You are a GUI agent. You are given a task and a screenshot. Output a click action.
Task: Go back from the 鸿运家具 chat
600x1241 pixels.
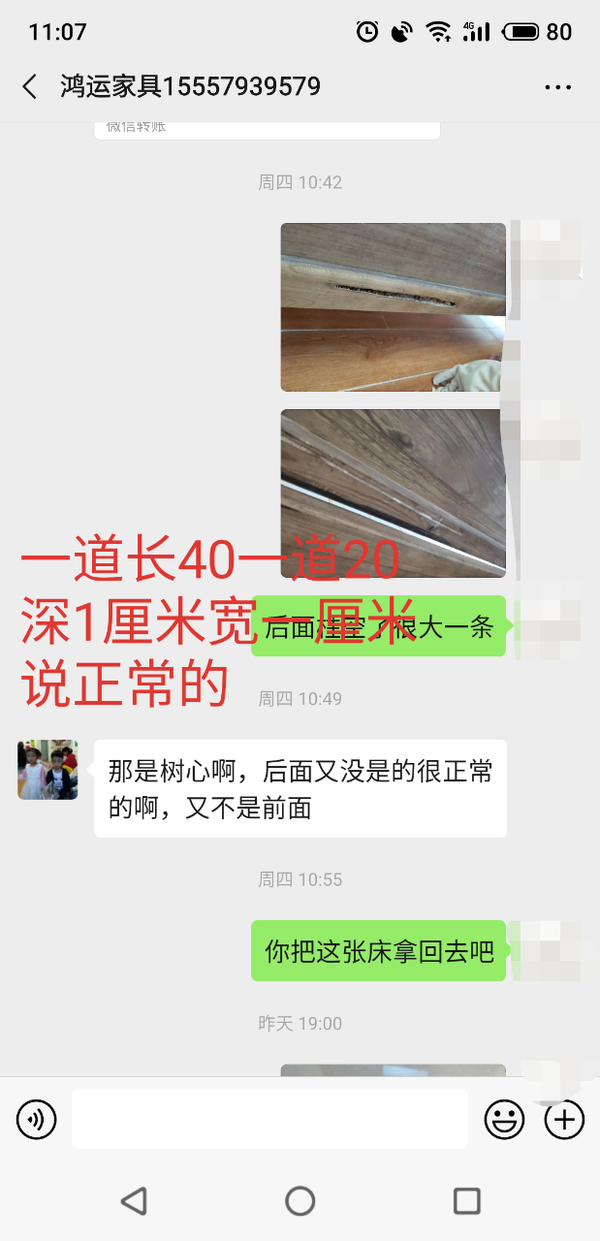30,87
